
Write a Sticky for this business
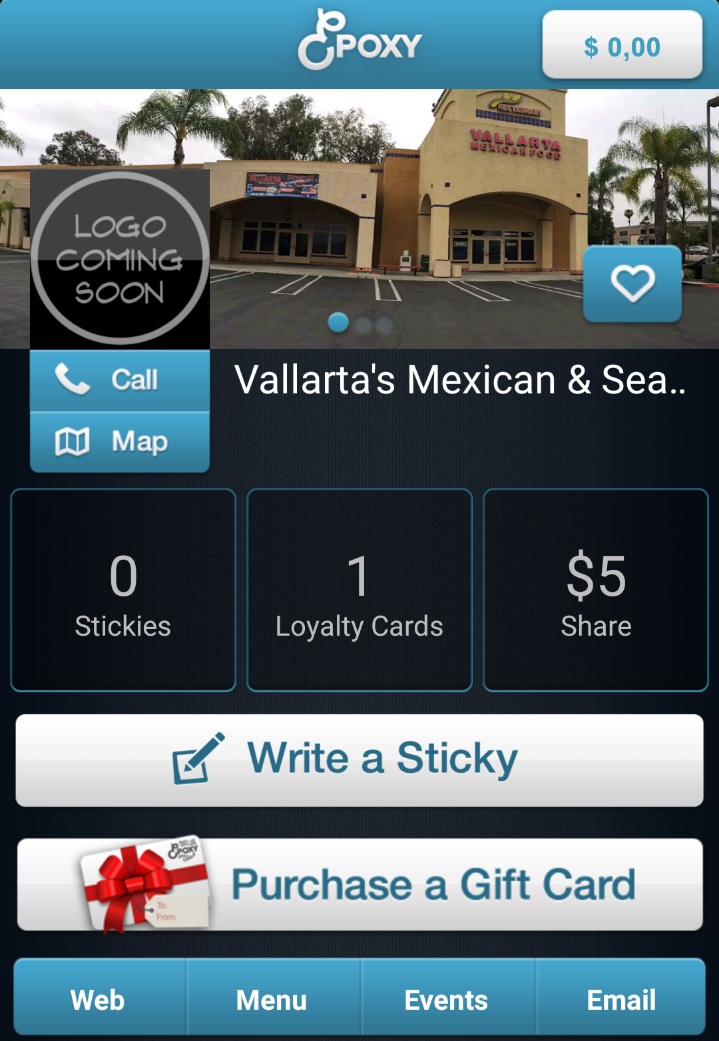(x=359, y=760)
